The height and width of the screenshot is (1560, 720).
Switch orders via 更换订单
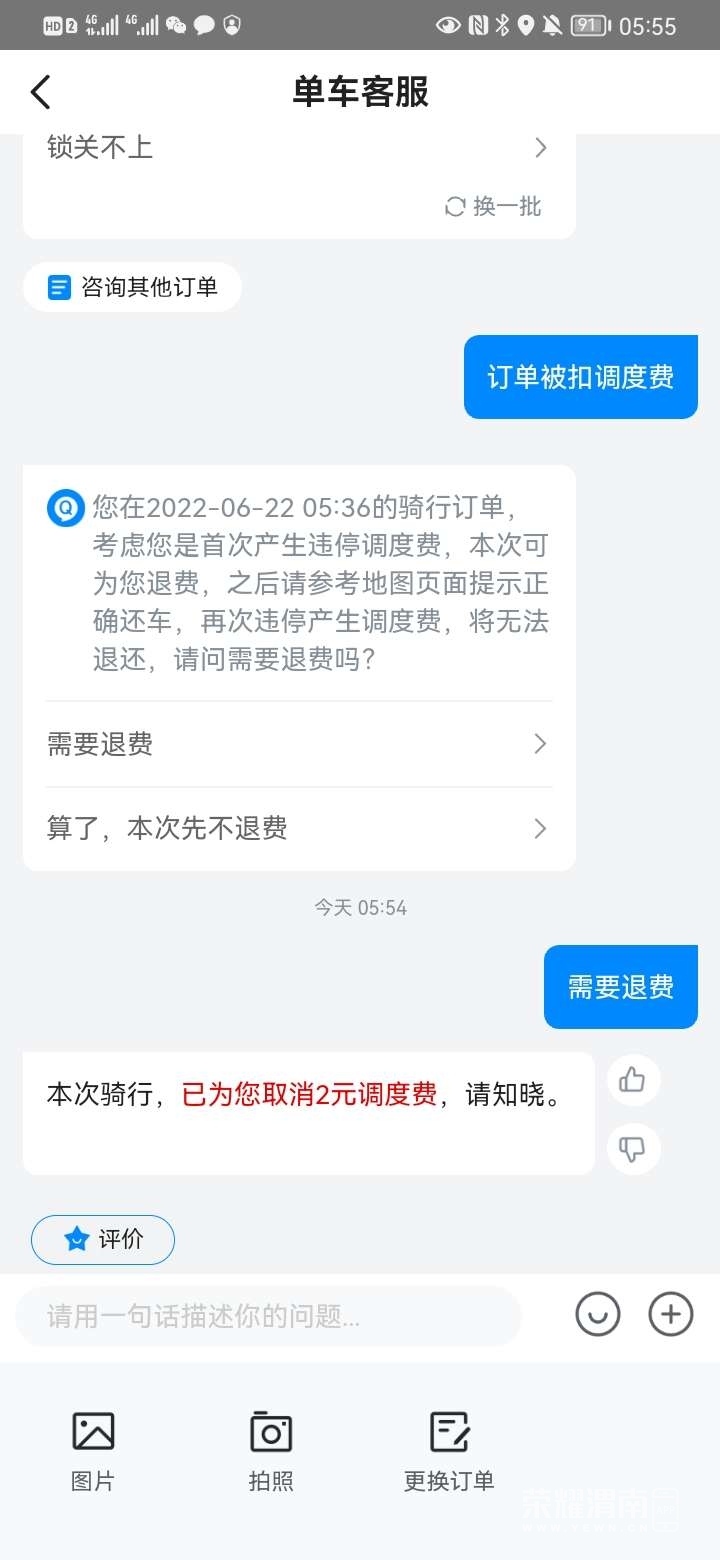[449, 1450]
